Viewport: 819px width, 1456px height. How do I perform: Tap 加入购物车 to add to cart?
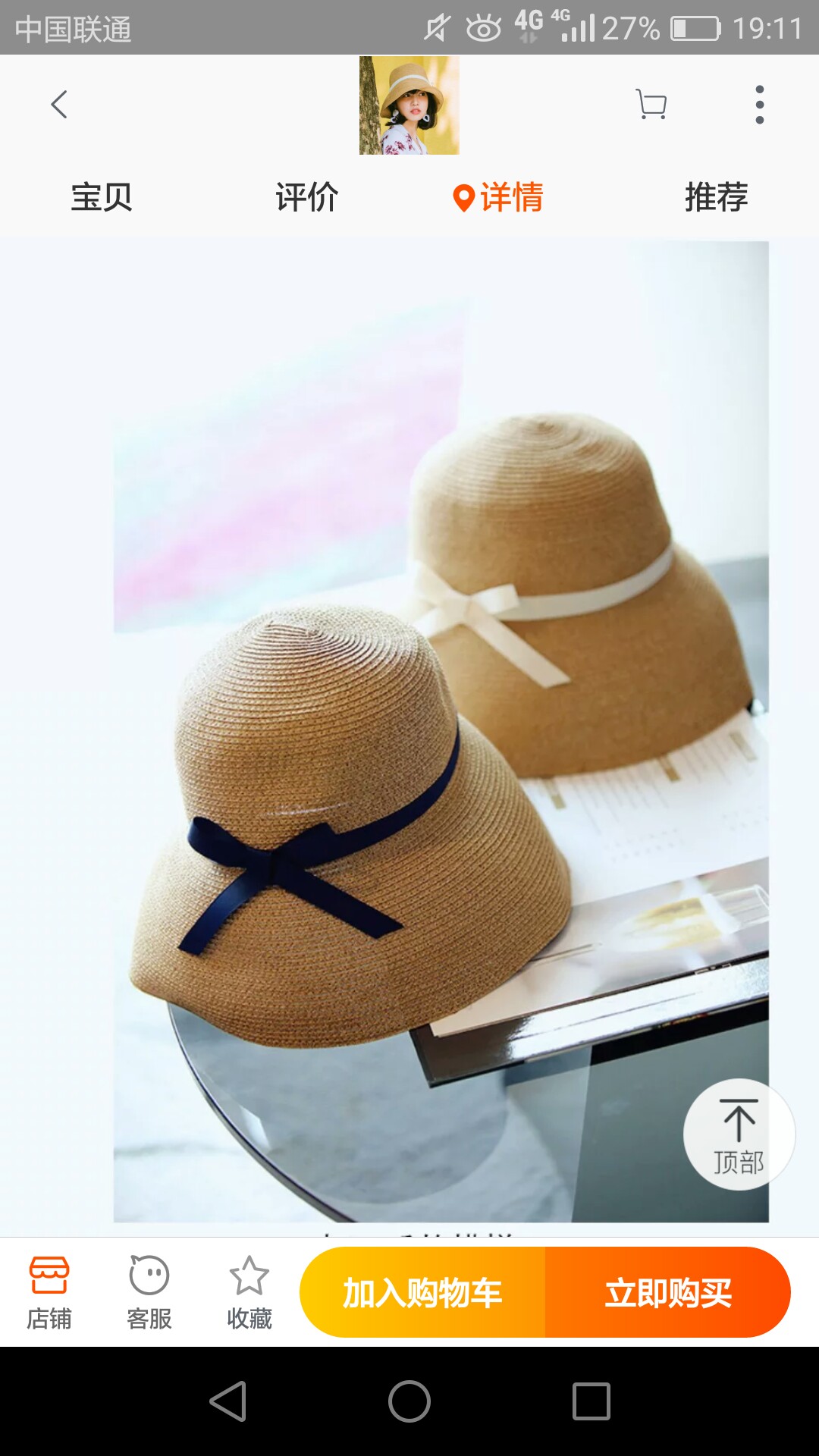click(x=422, y=1292)
